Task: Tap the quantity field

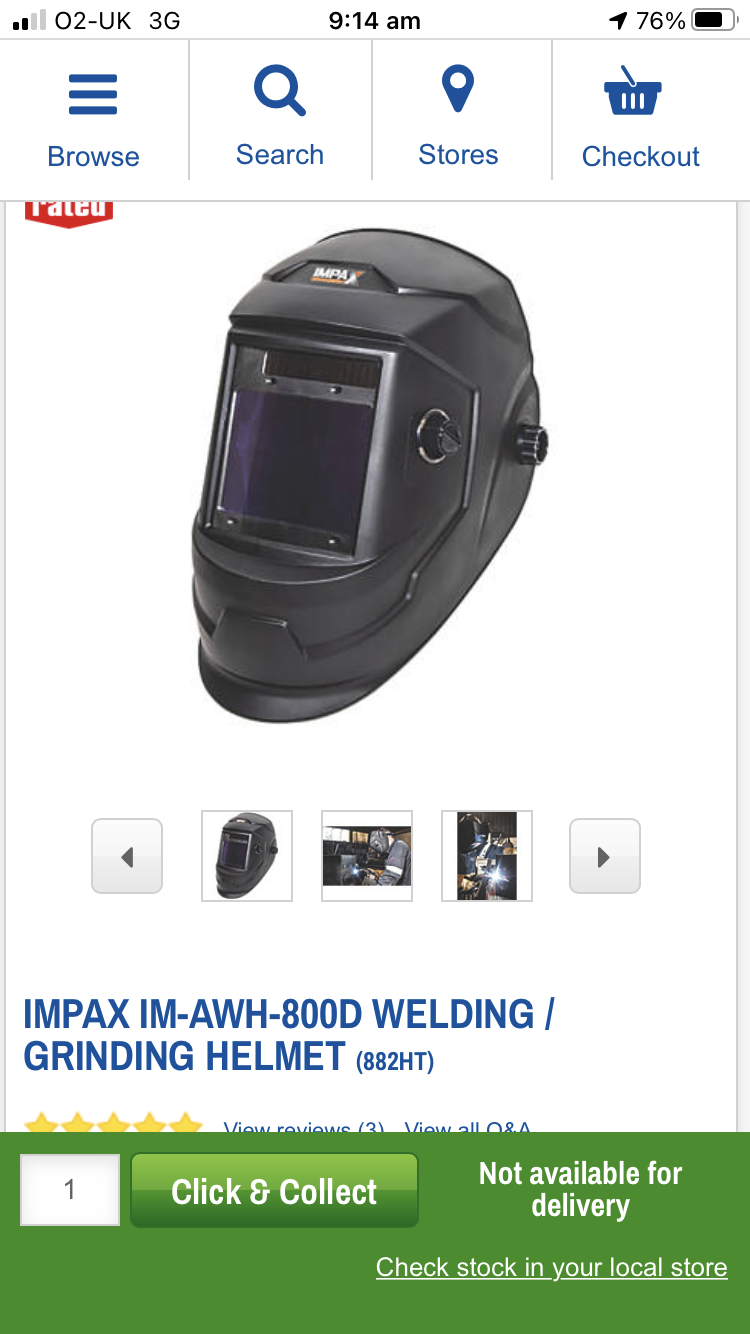Action: click(70, 1190)
